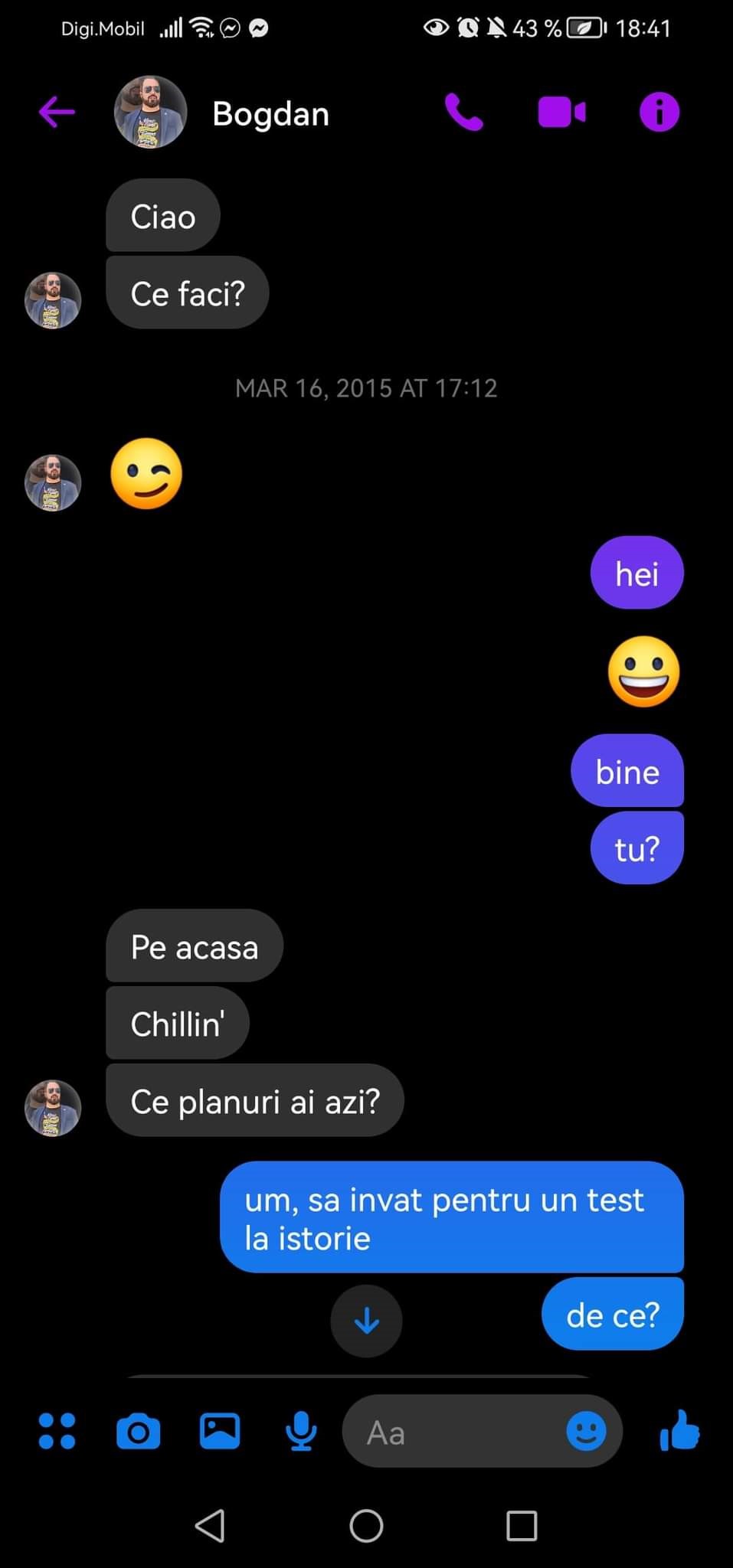The width and height of the screenshot is (733, 1568).
Task: Open Bogdan's profile from the header
Action: 270,114
